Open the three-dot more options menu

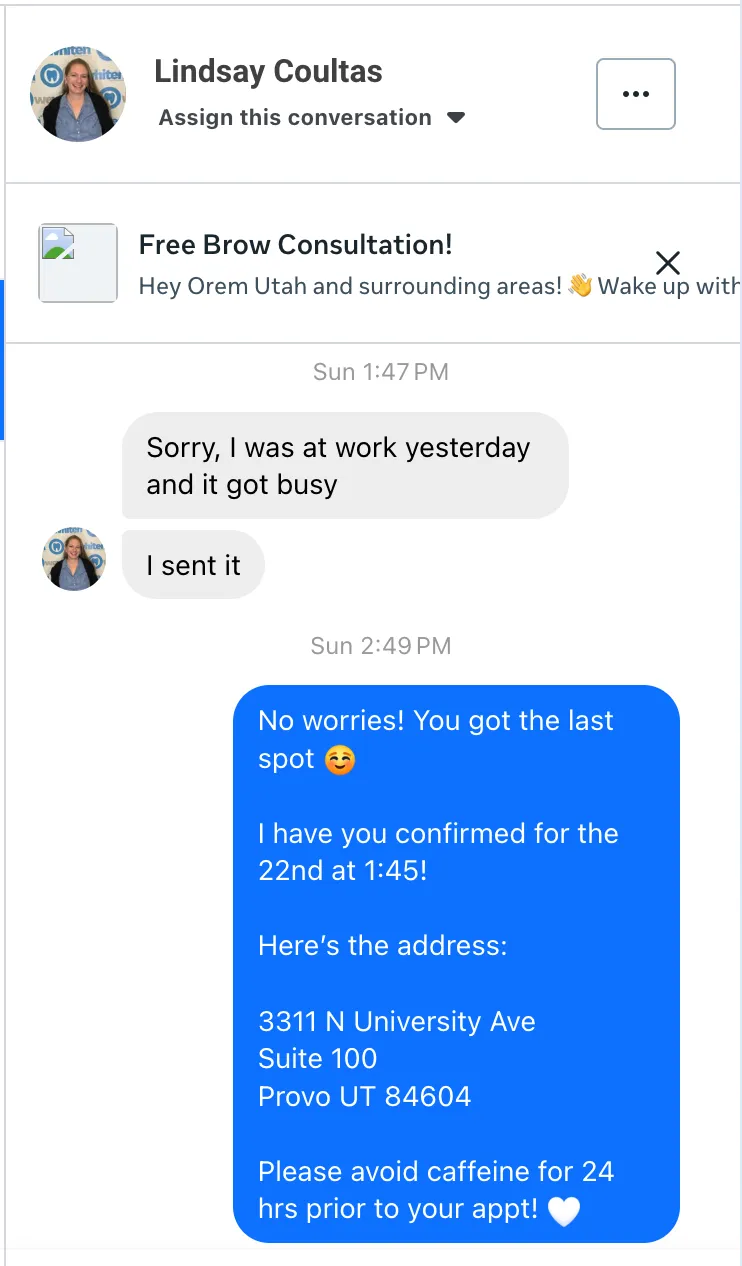pyautogui.click(x=635, y=94)
